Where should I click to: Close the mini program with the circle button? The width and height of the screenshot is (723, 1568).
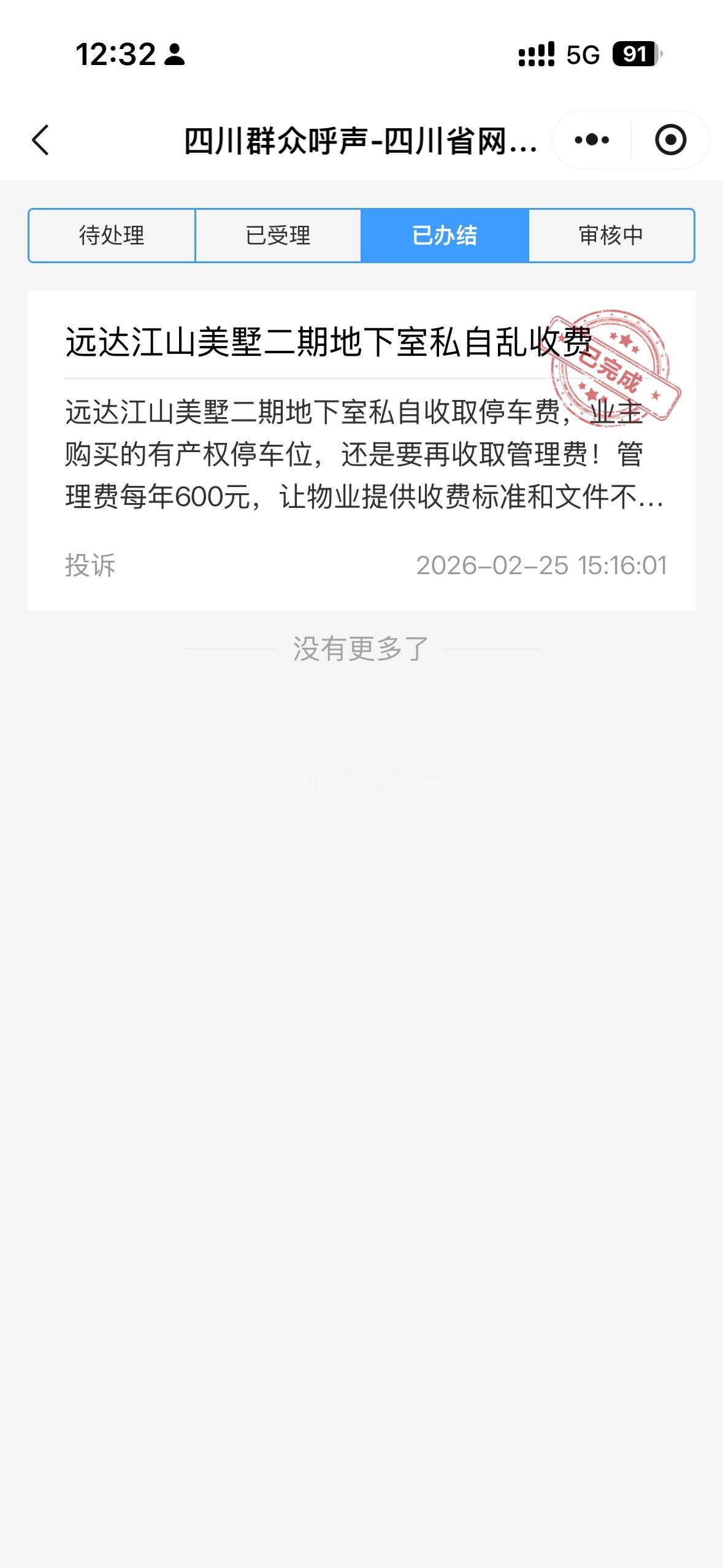(670, 140)
